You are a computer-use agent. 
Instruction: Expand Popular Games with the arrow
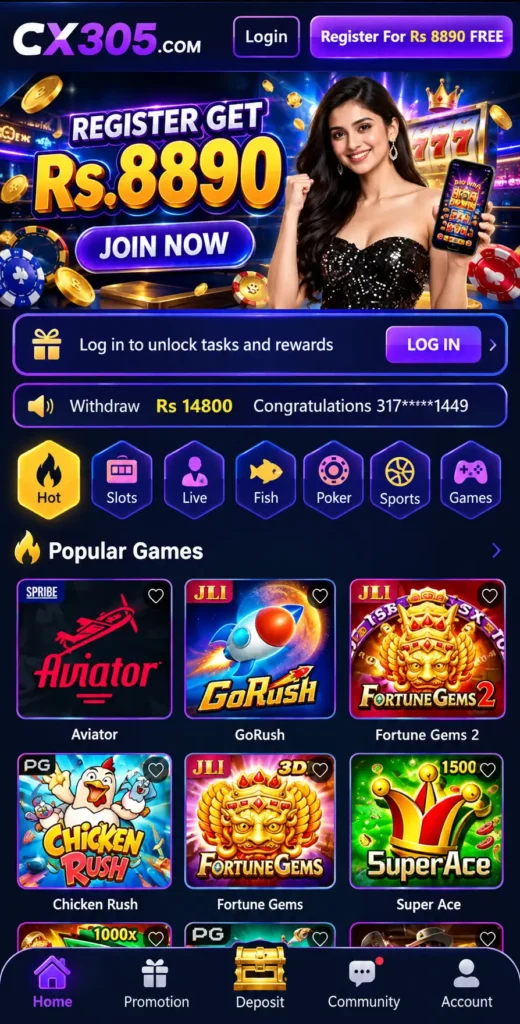click(496, 551)
